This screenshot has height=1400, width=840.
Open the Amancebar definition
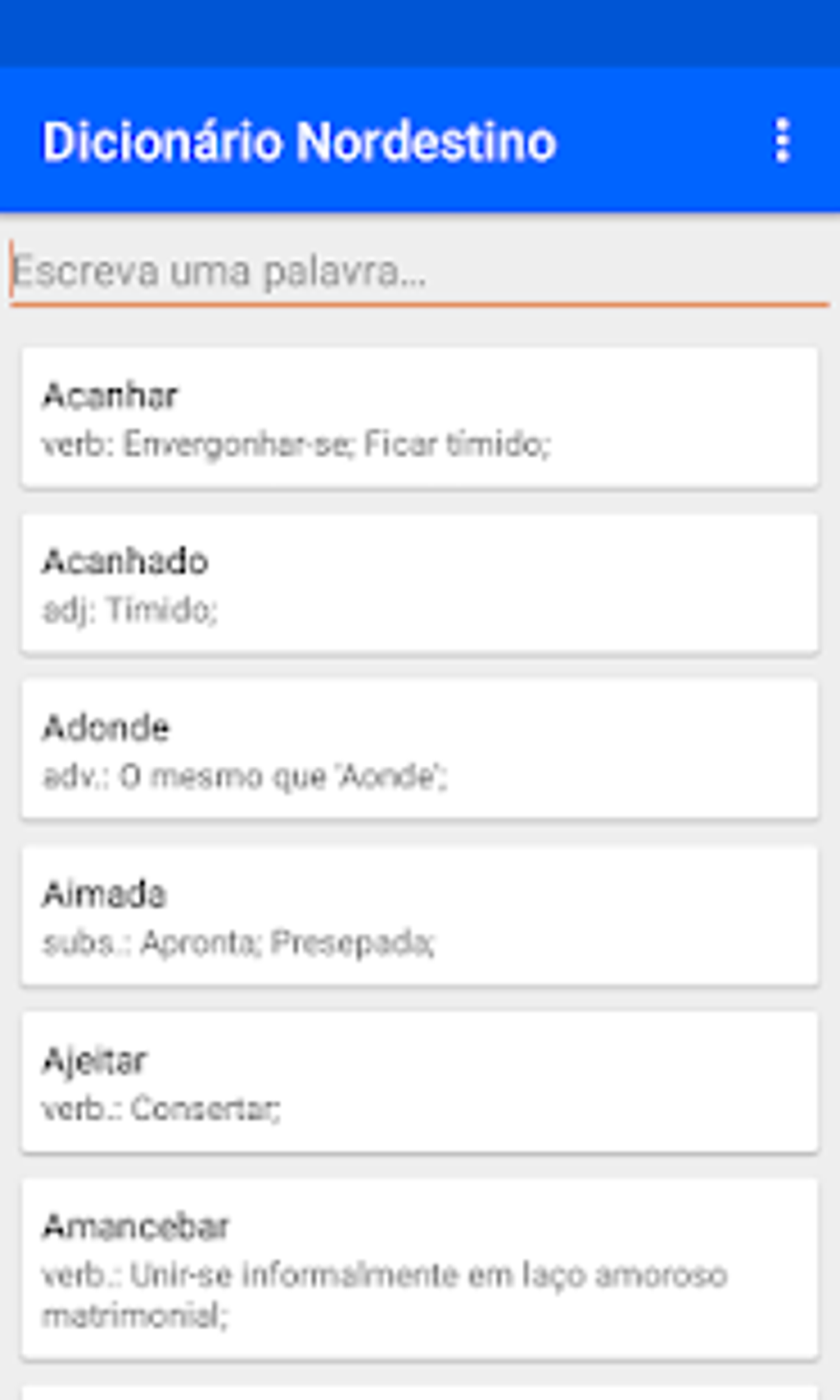(x=419, y=1268)
